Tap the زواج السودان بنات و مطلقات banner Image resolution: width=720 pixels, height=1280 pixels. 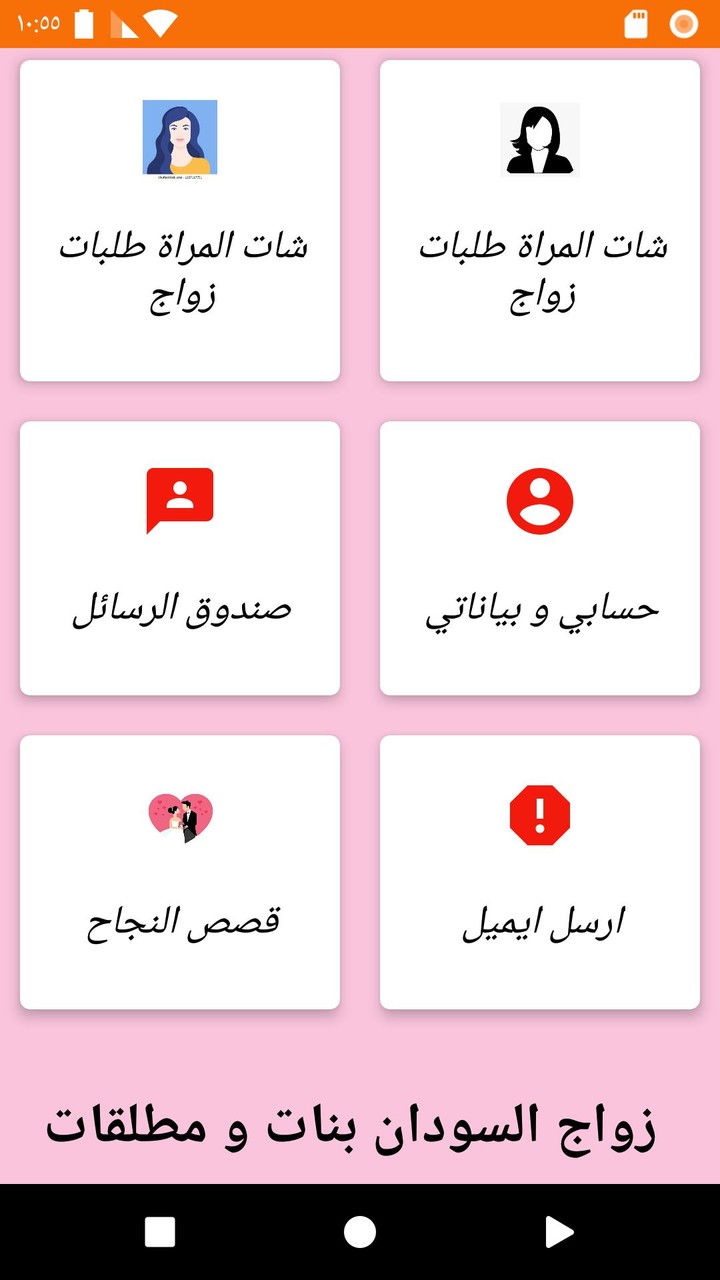click(360, 1124)
